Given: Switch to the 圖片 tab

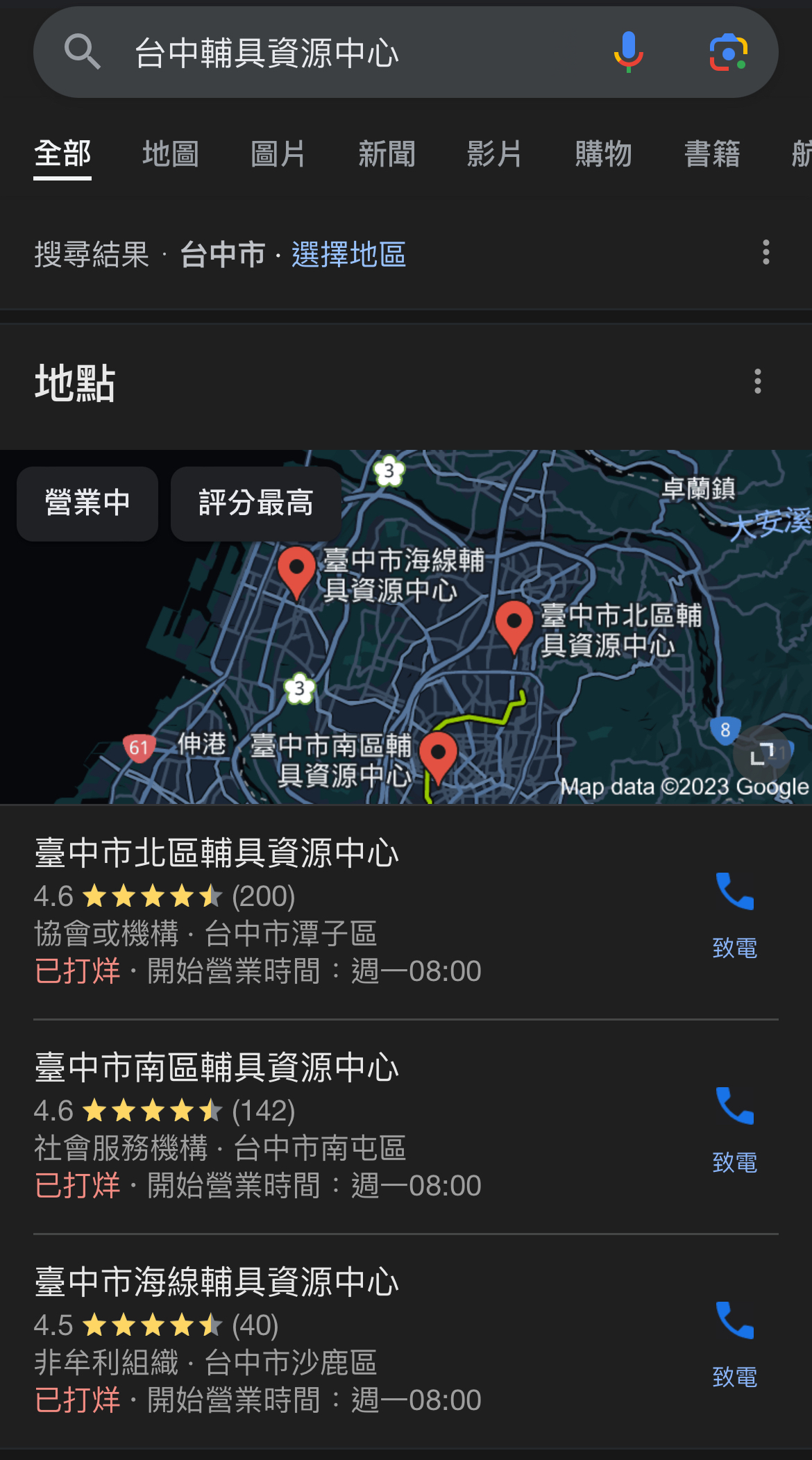Looking at the screenshot, I should pos(278,154).
